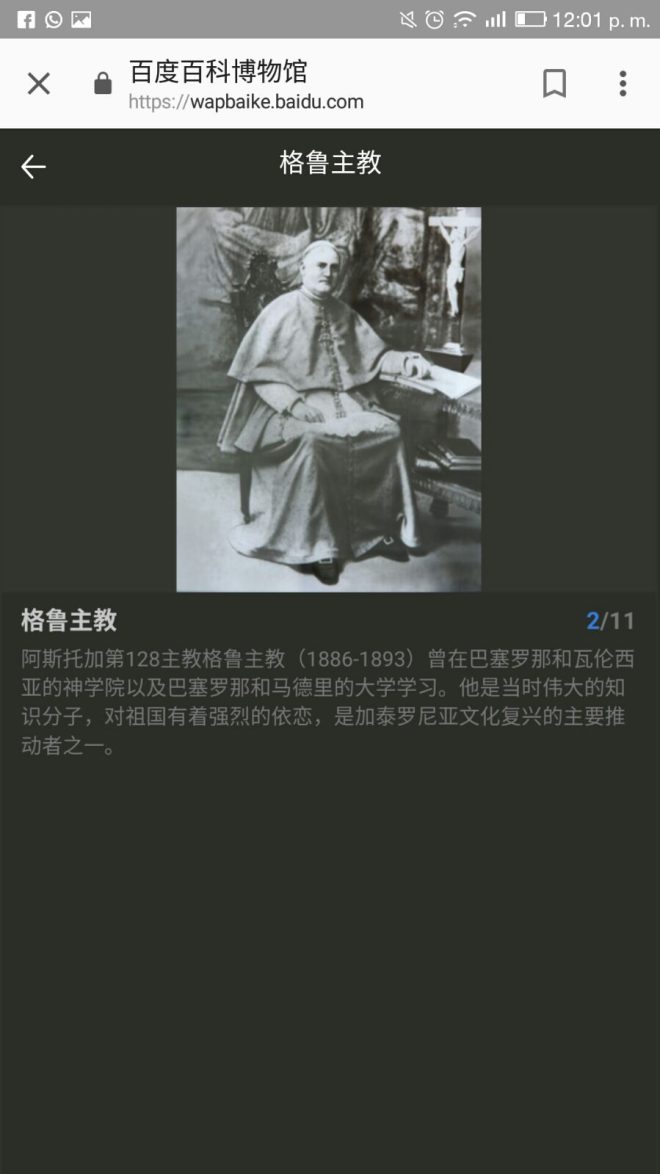Go back from the 格鲁主教 gallery
Viewport: 660px width, 1174px height.
(x=34, y=166)
